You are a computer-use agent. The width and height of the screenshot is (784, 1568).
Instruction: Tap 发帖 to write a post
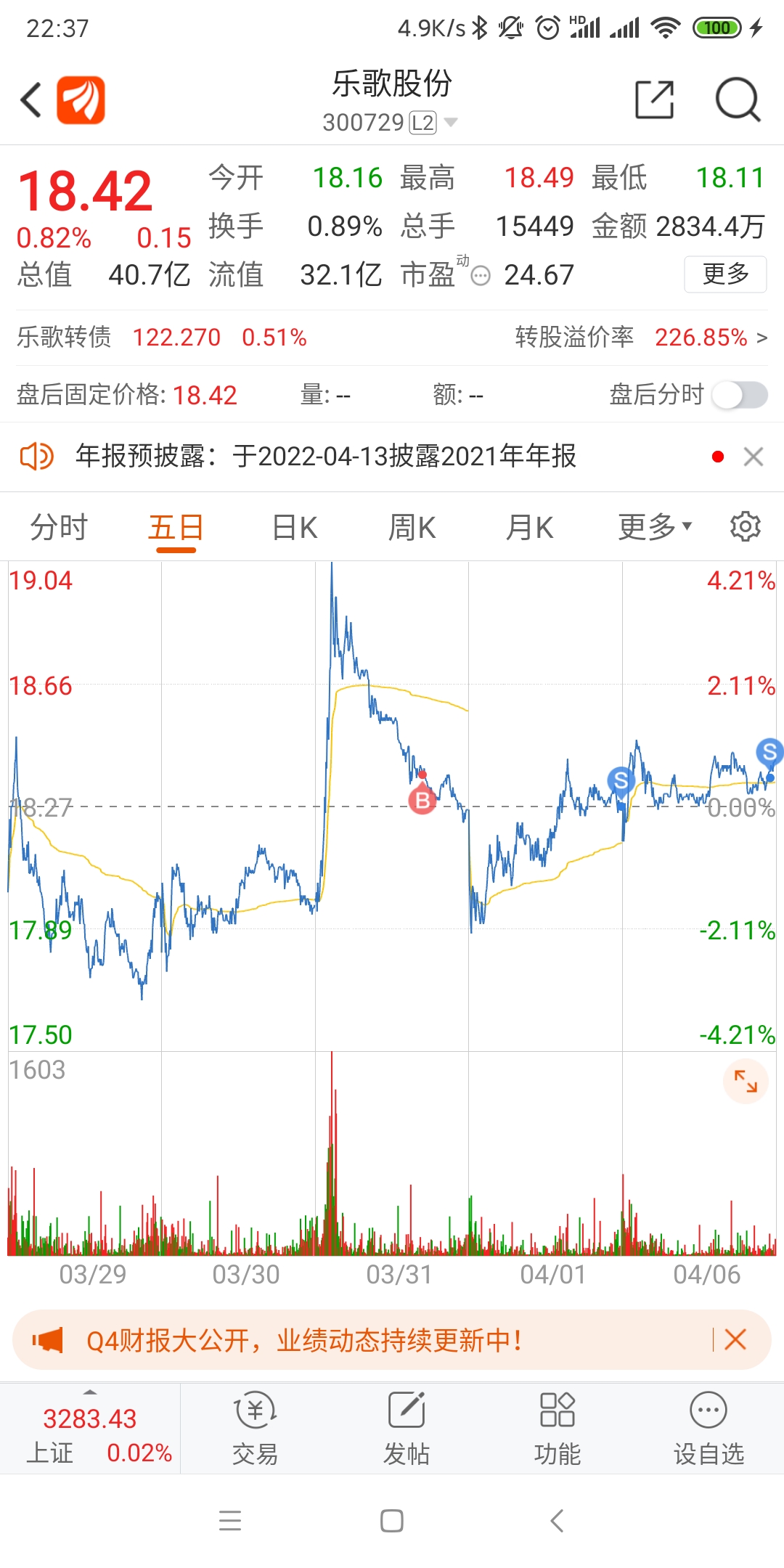point(407,1428)
